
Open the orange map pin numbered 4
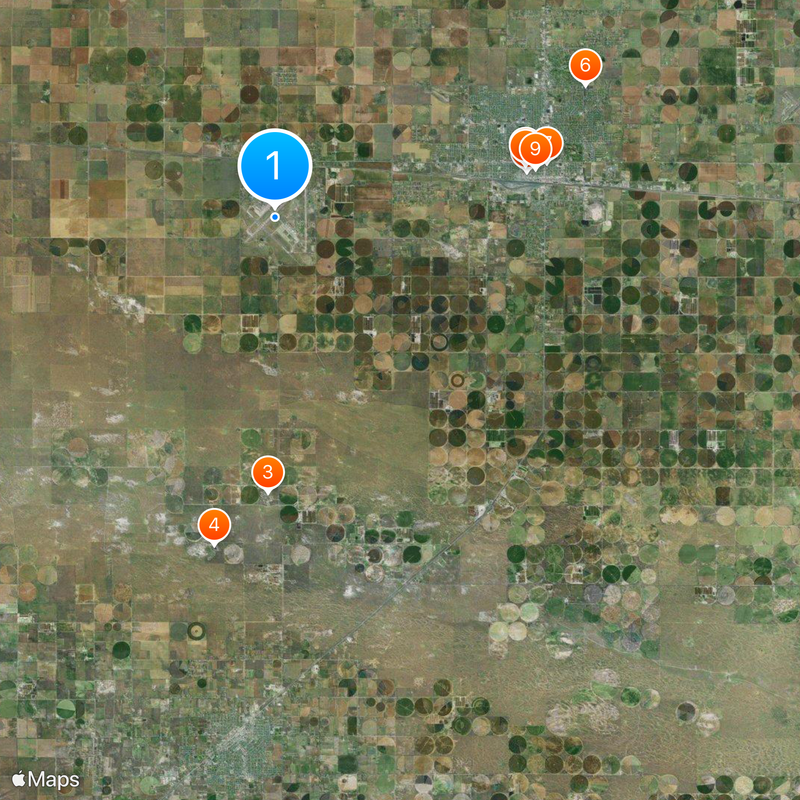214,524
